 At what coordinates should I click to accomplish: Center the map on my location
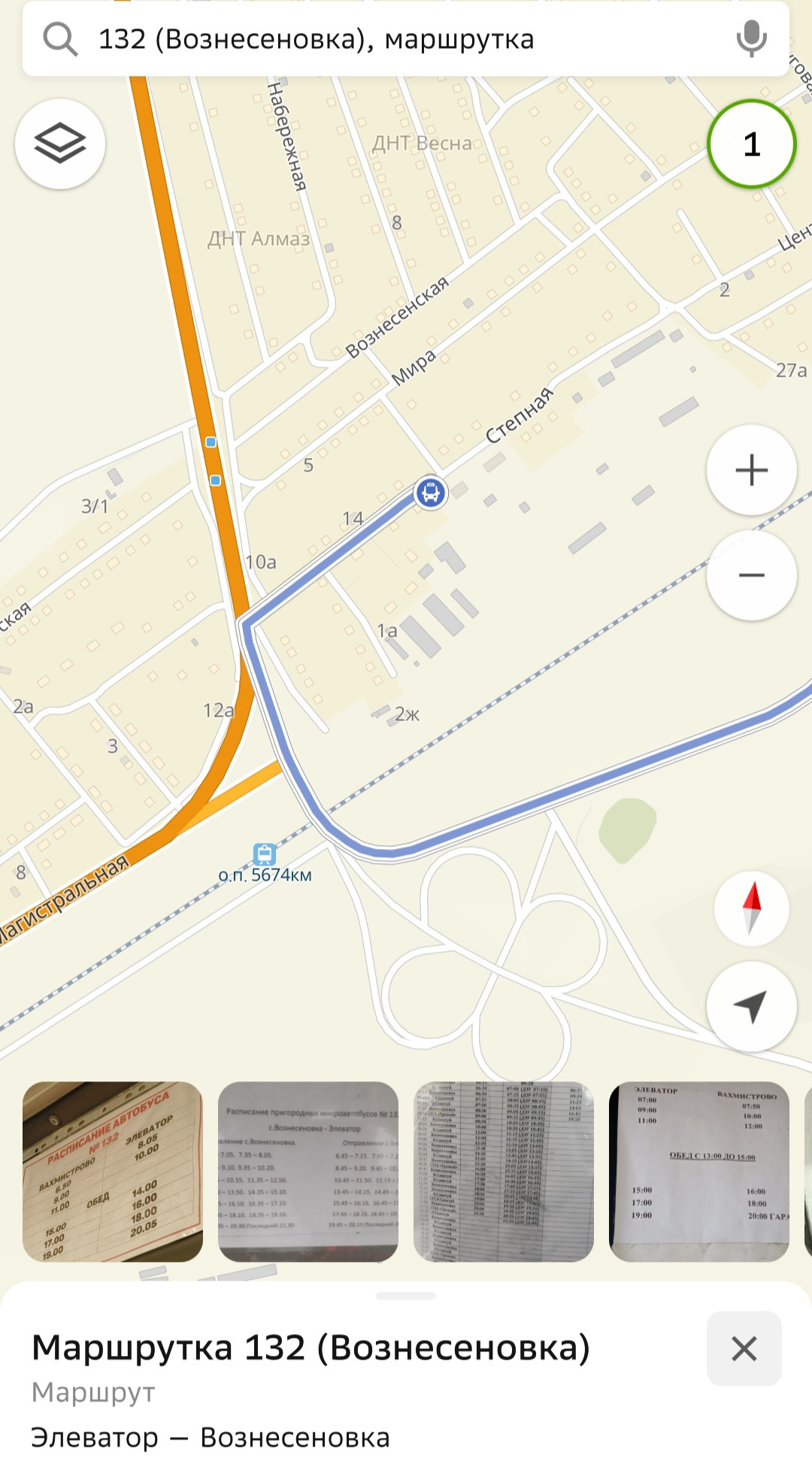point(751,1006)
